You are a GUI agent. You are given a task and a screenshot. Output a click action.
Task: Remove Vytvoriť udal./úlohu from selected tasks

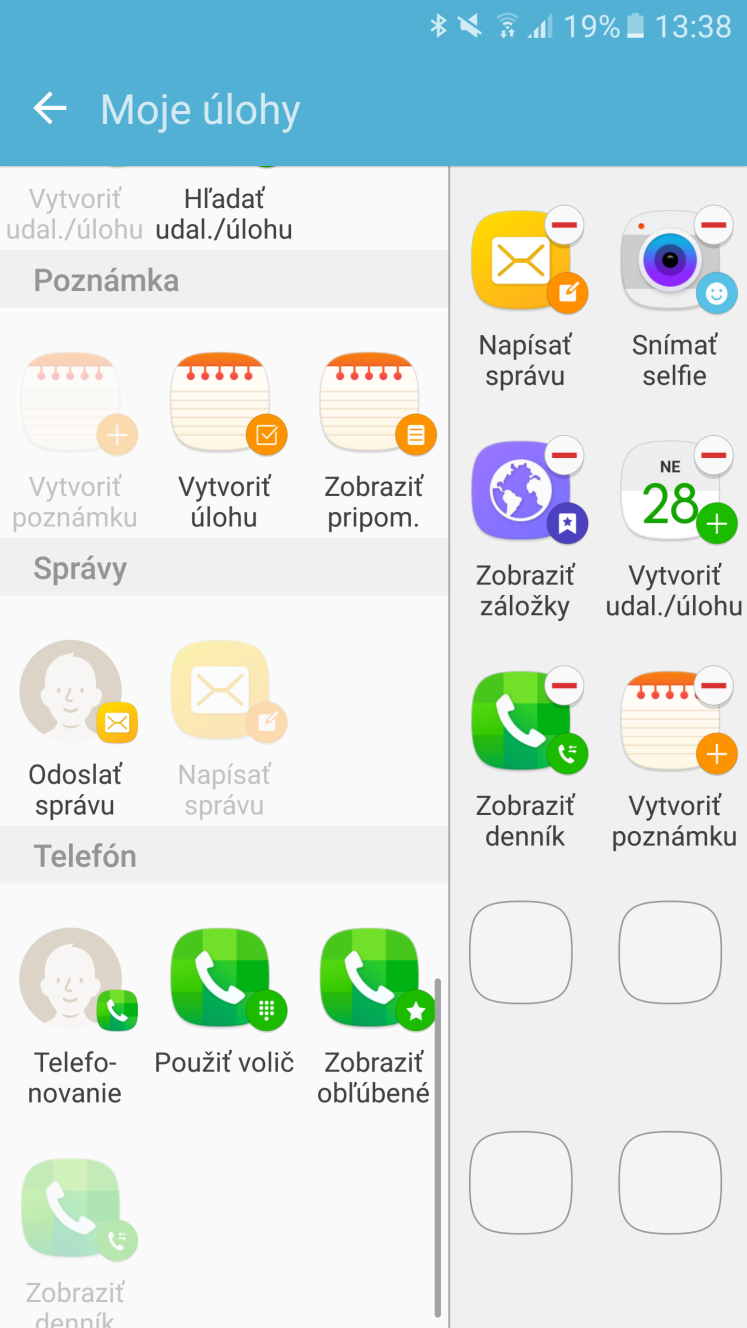point(714,456)
